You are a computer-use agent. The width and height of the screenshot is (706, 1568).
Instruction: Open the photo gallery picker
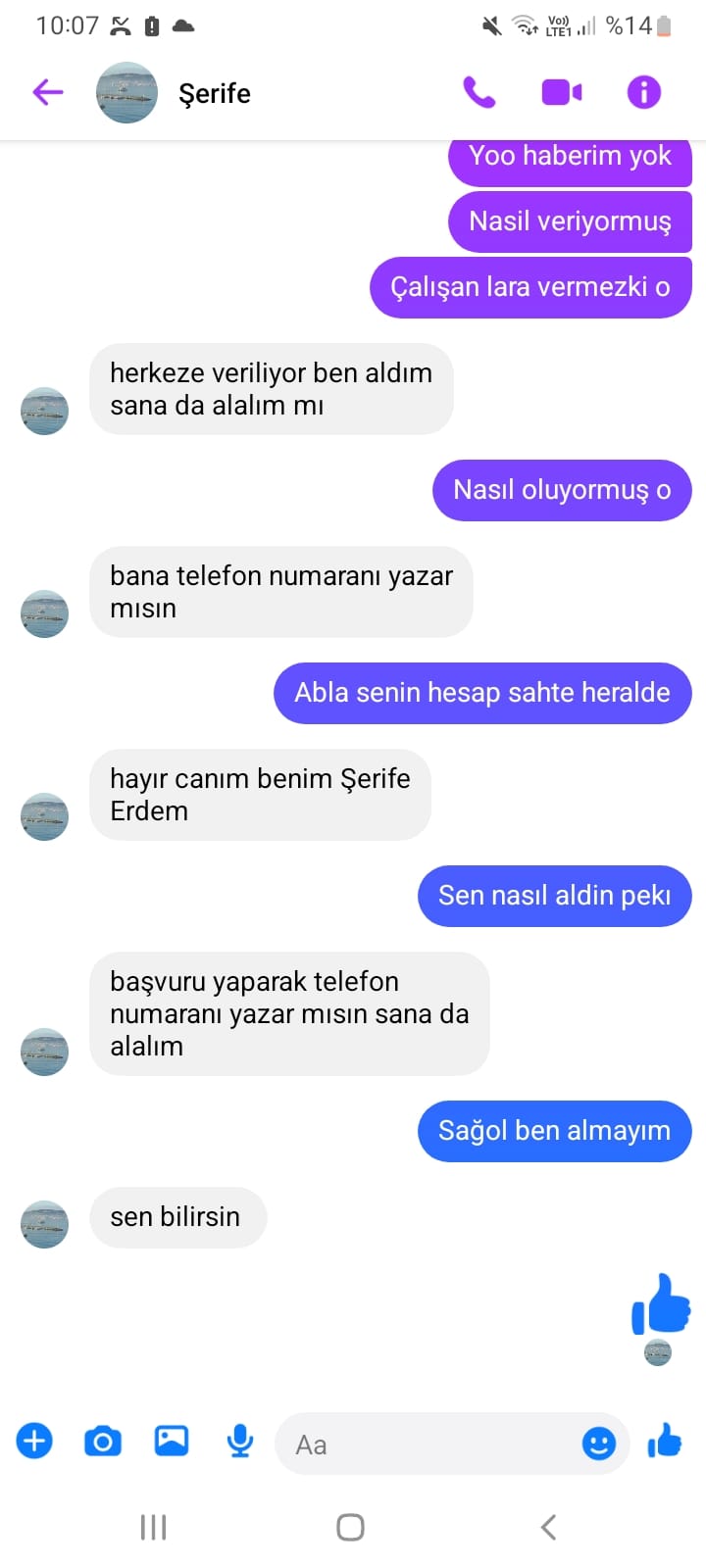[172, 1441]
